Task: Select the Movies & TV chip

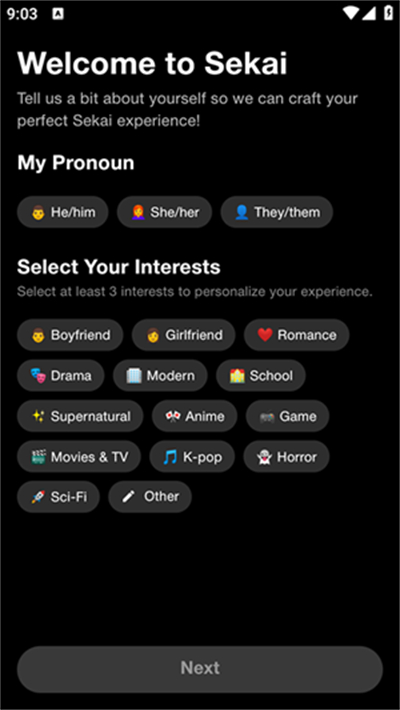Action: click(79, 456)
